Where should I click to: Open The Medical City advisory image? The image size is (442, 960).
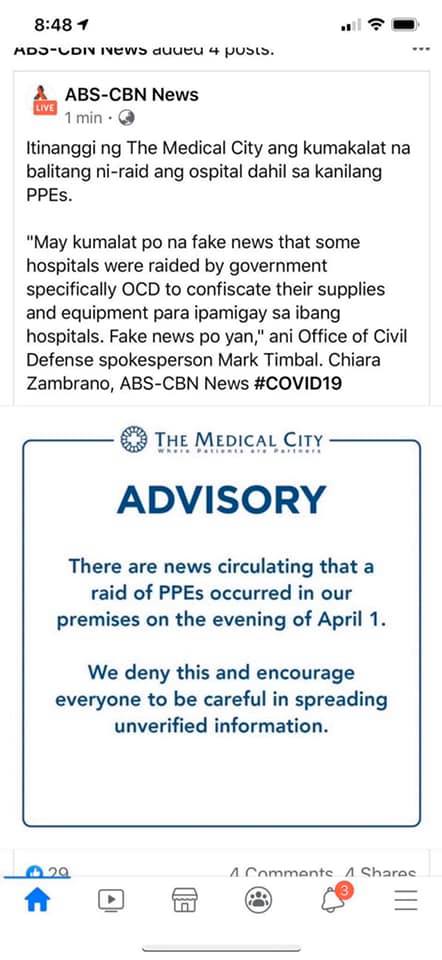tap(221, 627)
